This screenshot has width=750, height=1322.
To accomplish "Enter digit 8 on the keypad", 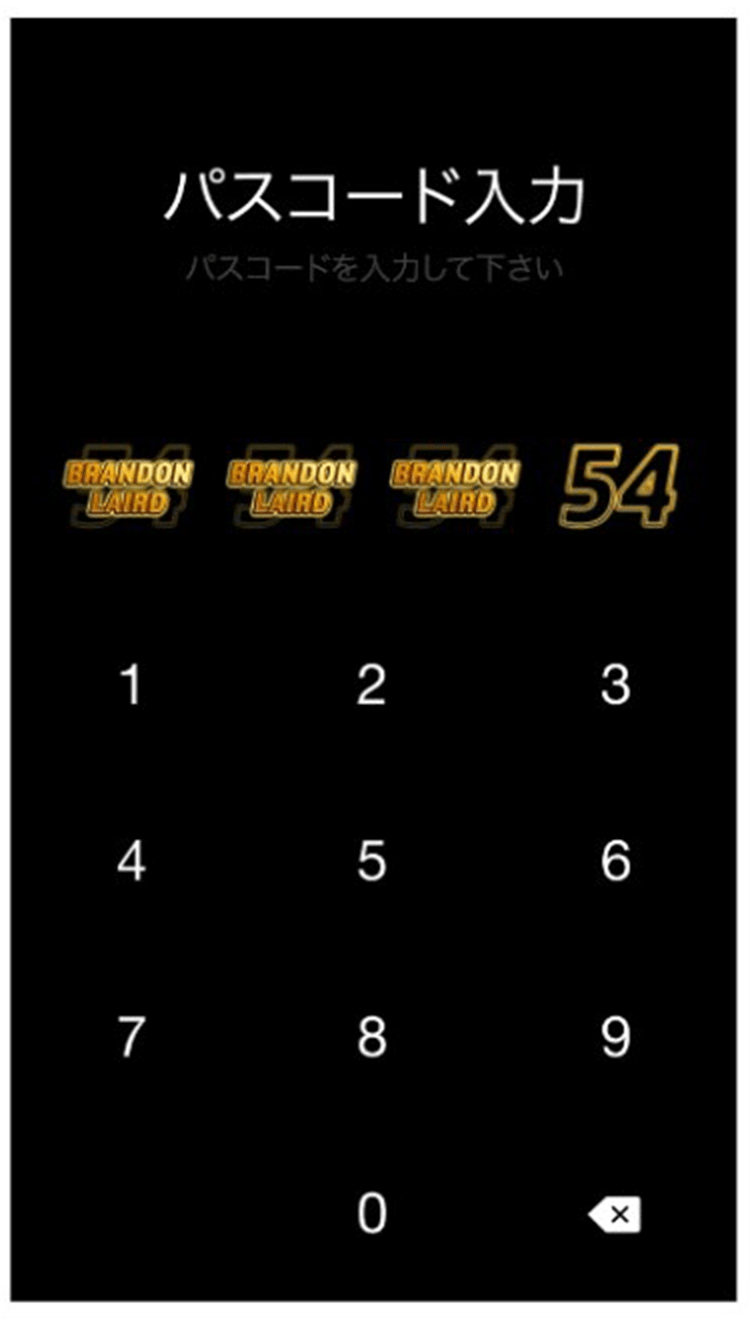I will pyautogui.click(x=372, y=1038).
